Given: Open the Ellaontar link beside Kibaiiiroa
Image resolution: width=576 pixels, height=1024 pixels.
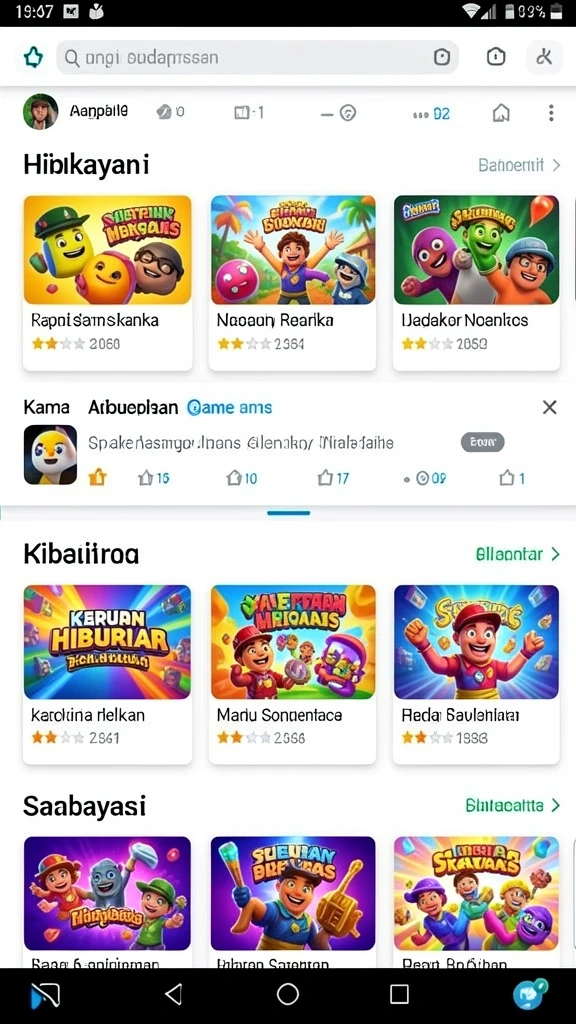Looking at the screenshot, I should point(519,554).
